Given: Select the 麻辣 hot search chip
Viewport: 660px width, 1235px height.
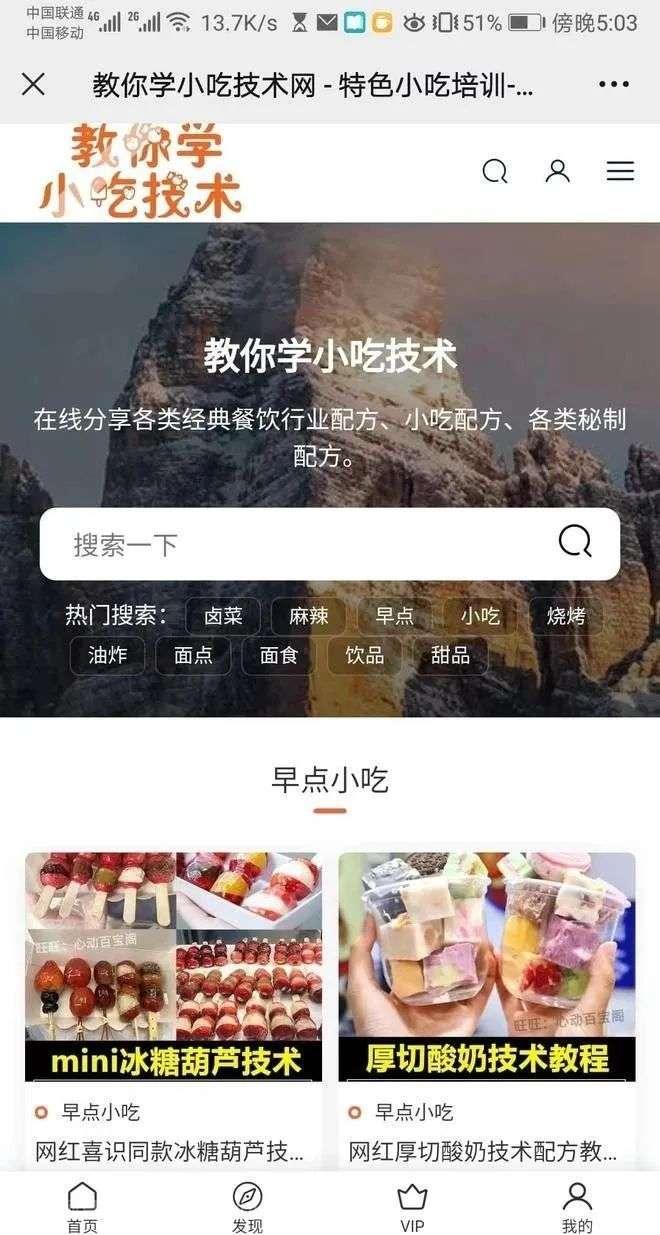Looking at the screenshot, I should click(x=309, y=616).
